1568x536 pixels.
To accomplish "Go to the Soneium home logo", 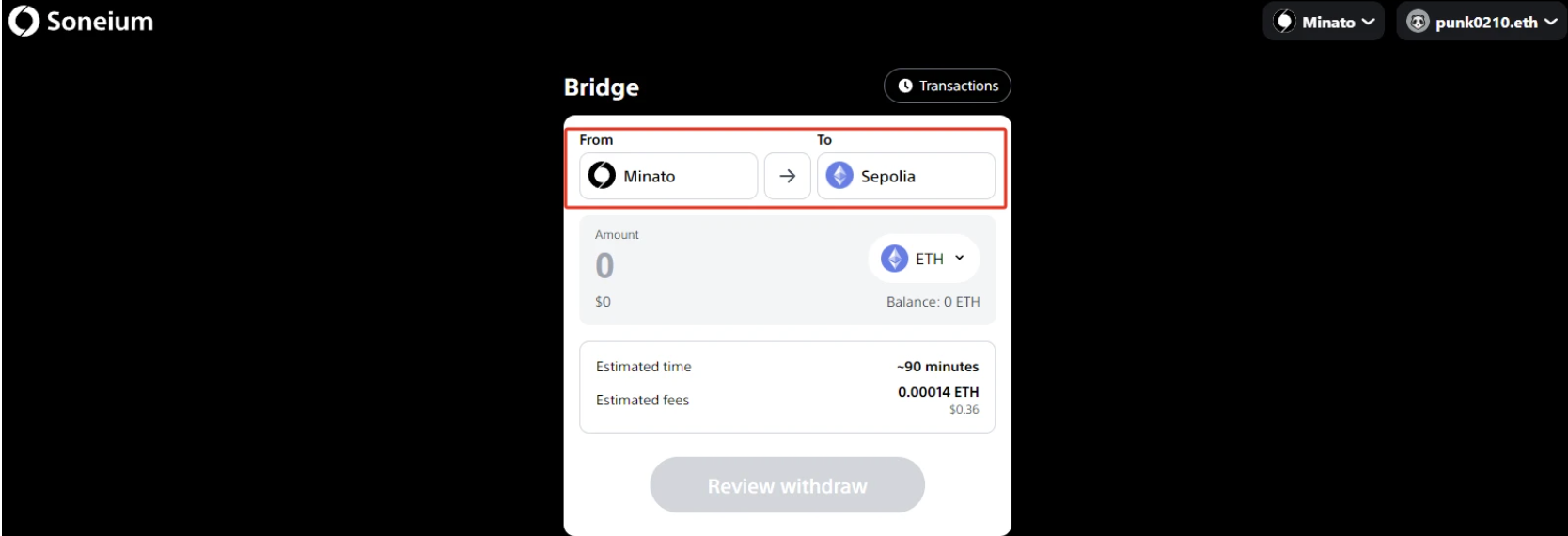I will pos(81,22).
